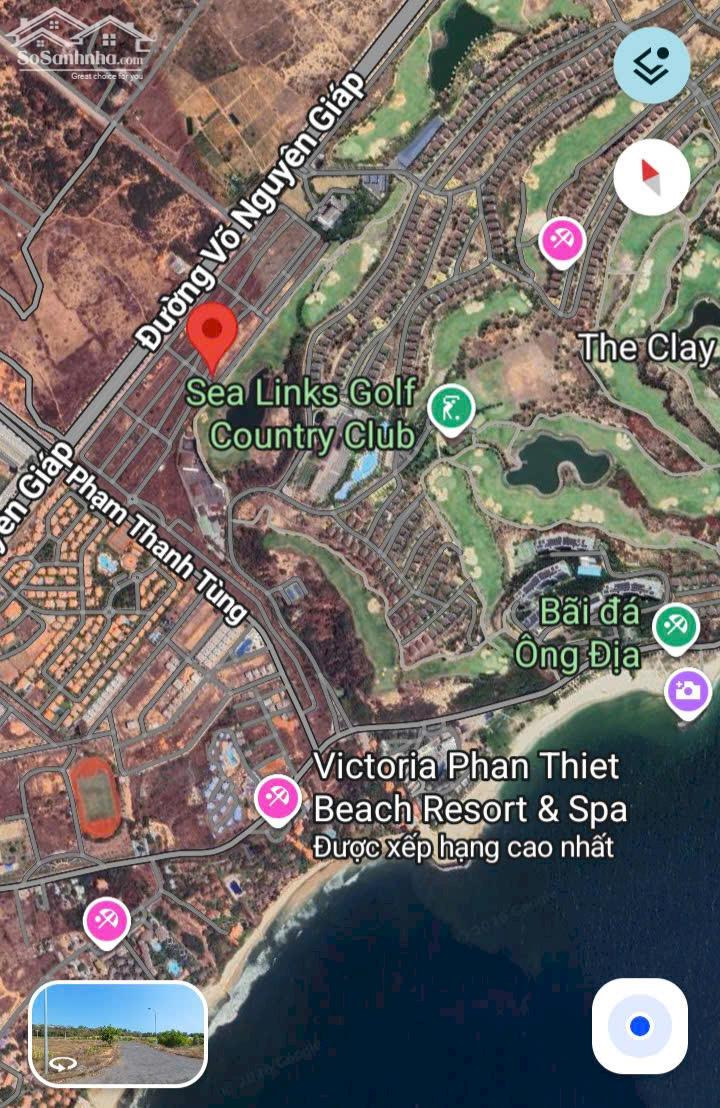
Task: Tap the pink hotel pin near The Clay
Action: pos(562,241)
